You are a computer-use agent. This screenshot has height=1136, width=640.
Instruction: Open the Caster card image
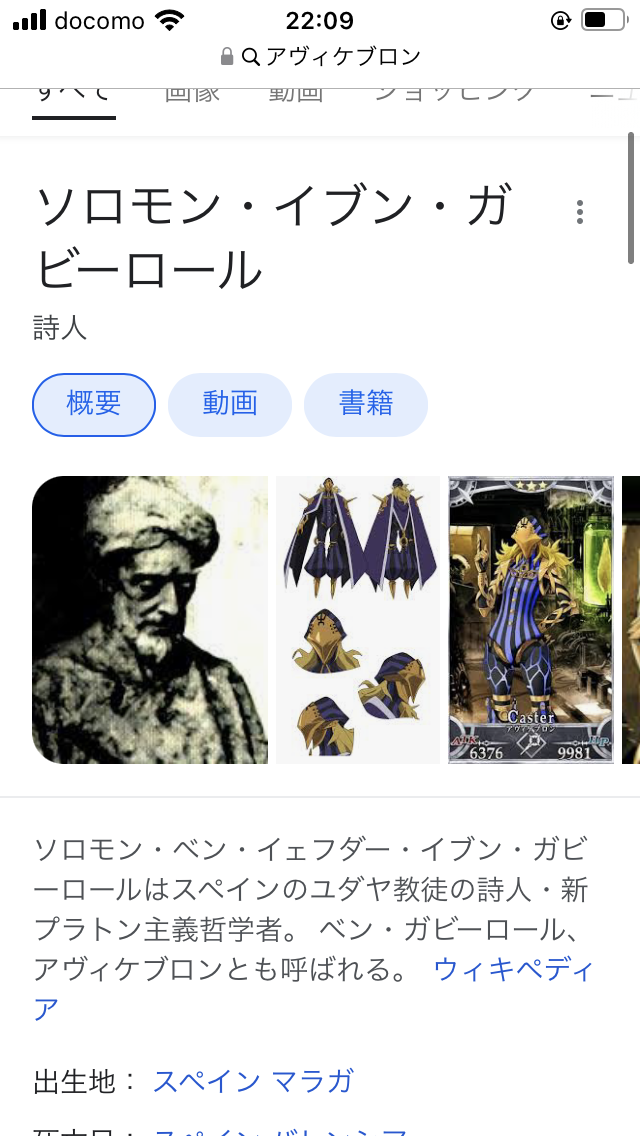coord(531,619)
